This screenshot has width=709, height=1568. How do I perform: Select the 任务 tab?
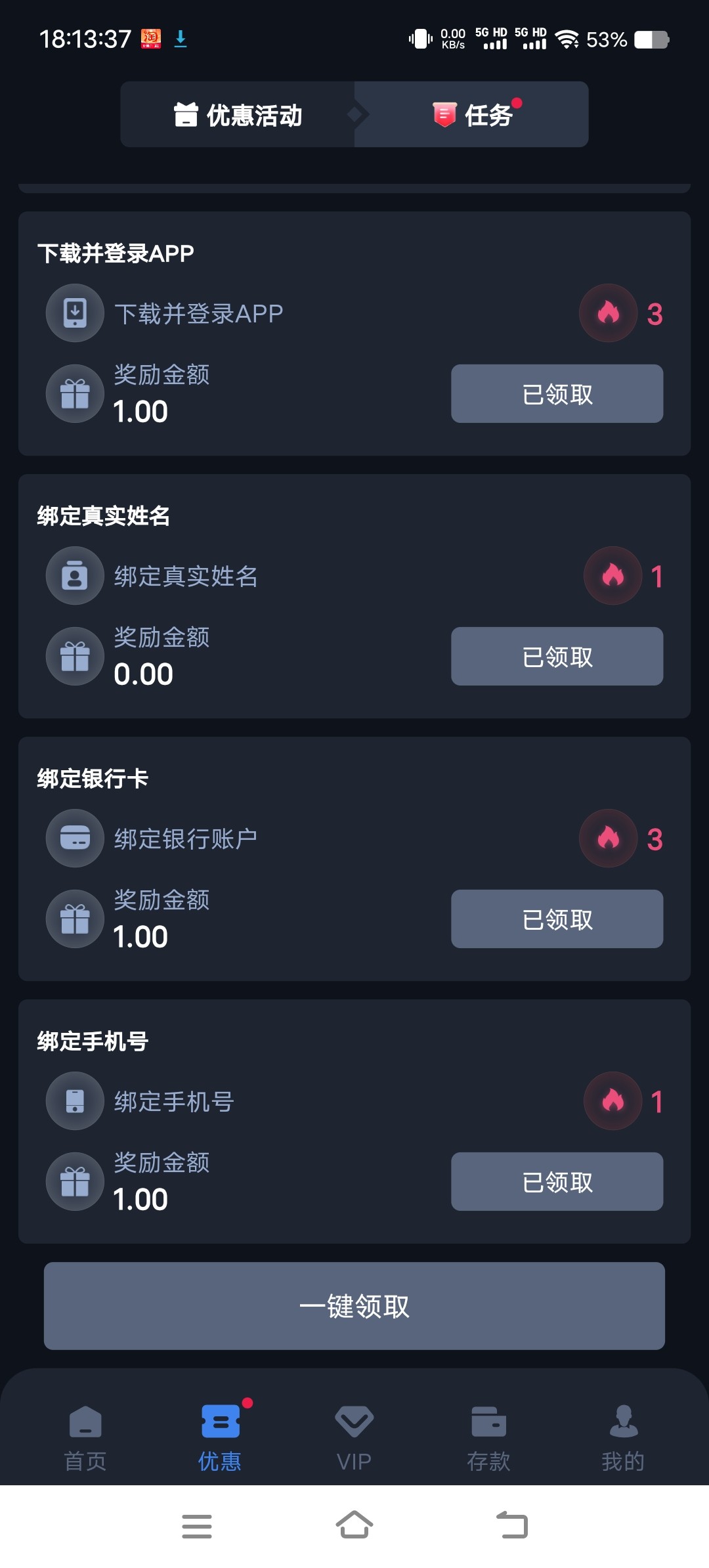pos(471,115)
